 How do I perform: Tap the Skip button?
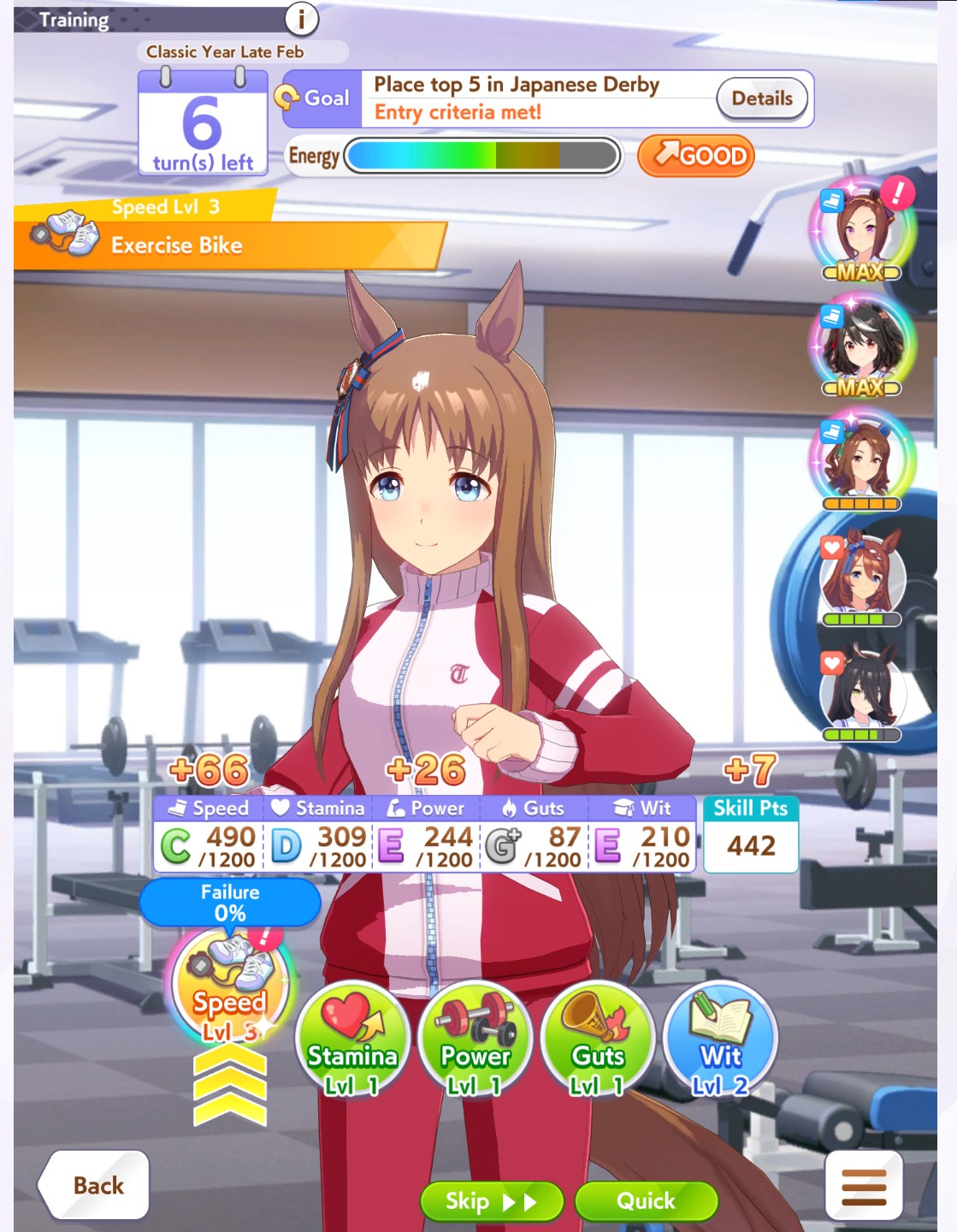(x=491, y=1201)
